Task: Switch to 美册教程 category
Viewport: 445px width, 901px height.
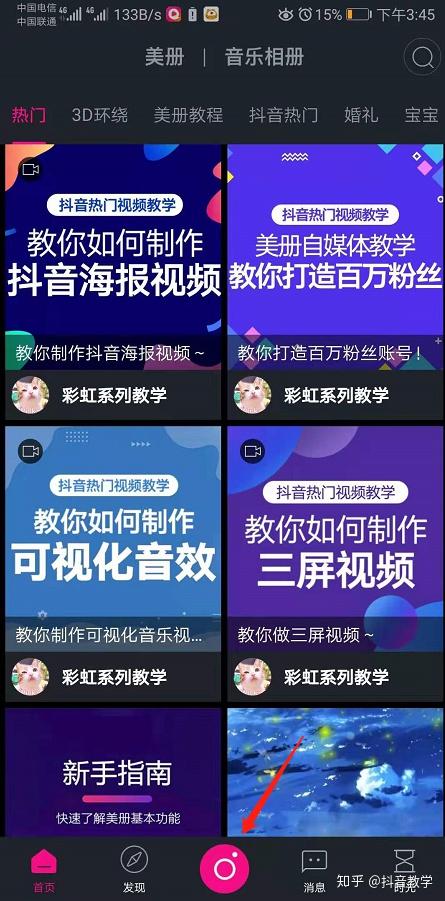Action: pos(188,115)
